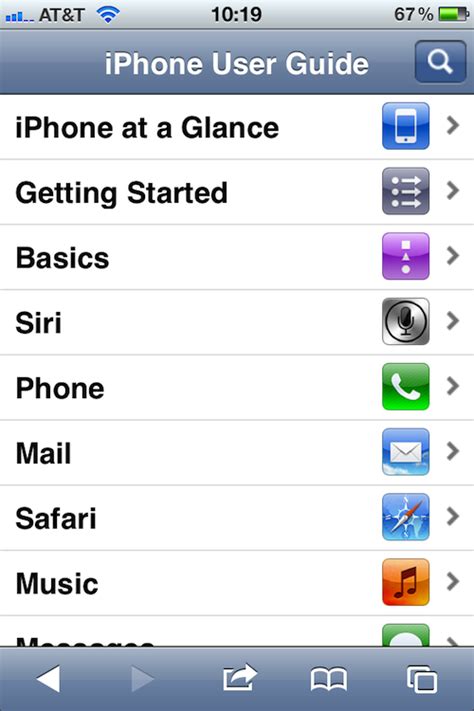Open the Music chapter
Image resolution: width=474 pixels, height=711 pixels.
(x=237, y=583)
